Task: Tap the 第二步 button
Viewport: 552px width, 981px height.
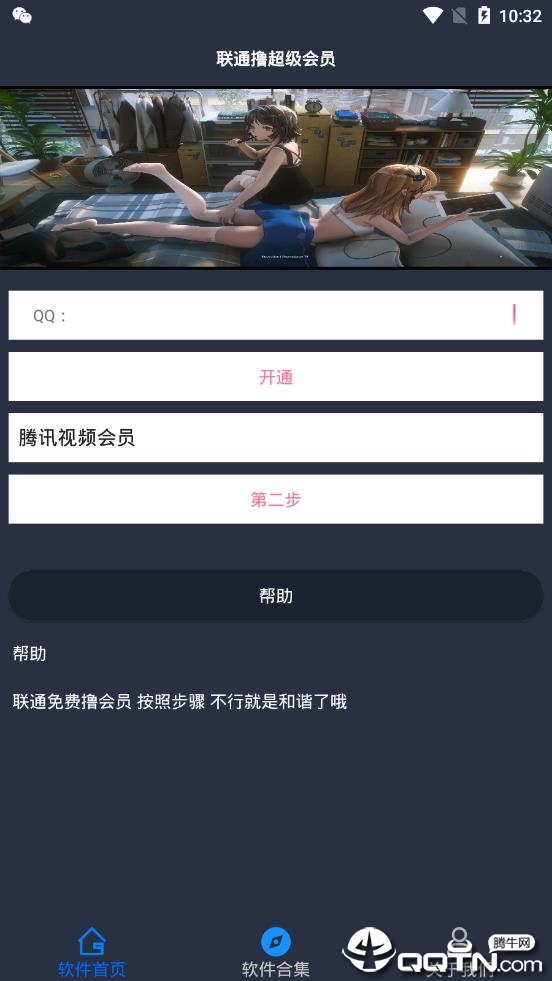Action: 275,499
